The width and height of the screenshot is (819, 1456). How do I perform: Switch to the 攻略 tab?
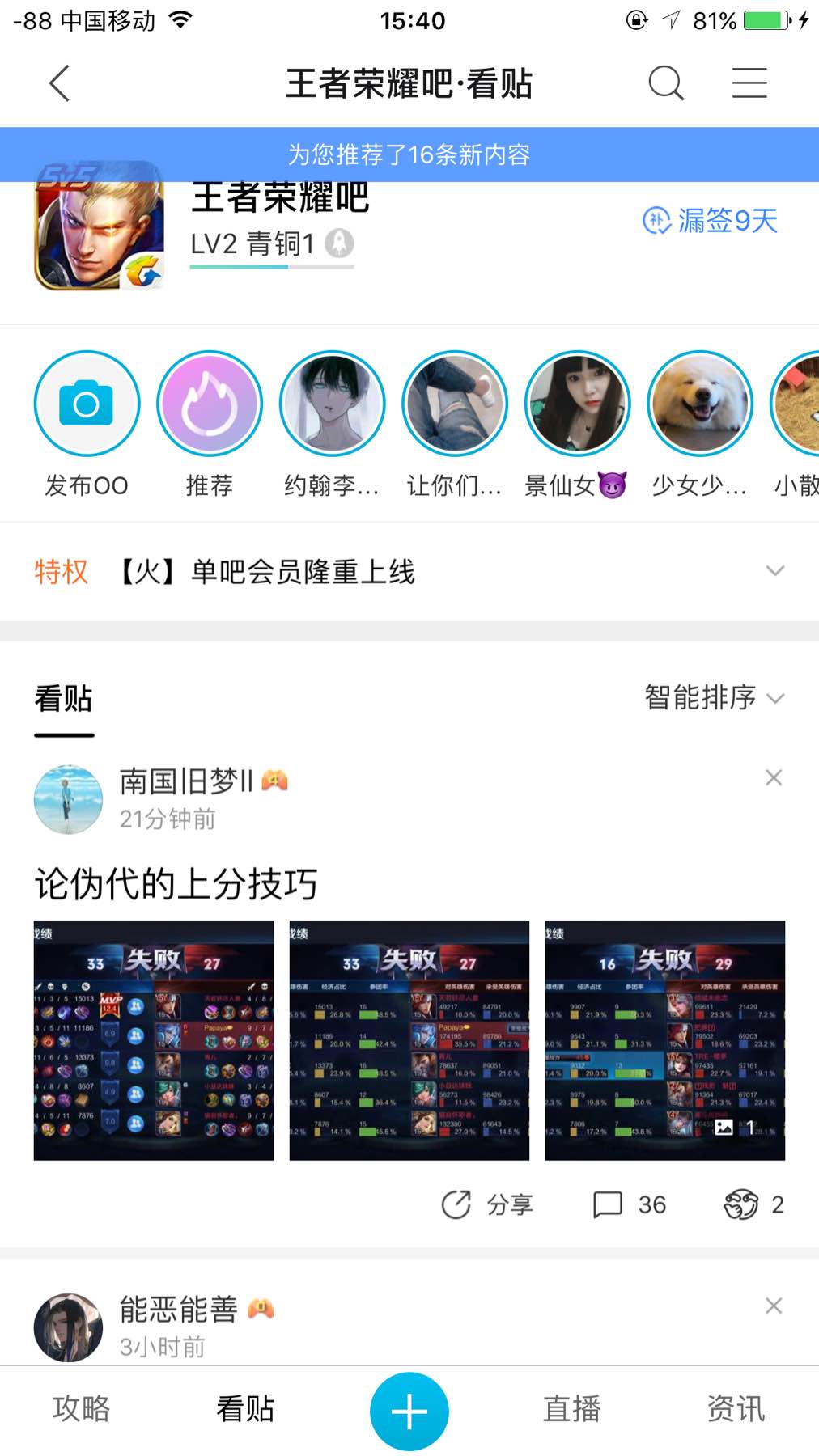(x=82, y=1408)
